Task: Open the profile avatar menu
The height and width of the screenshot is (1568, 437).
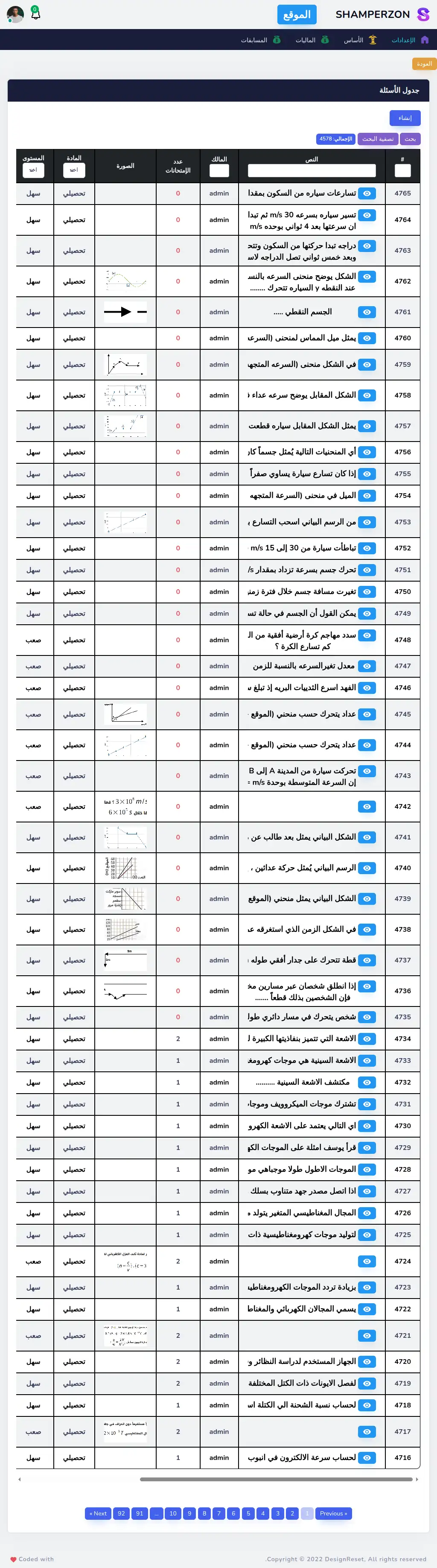Action: coord(15,14)
